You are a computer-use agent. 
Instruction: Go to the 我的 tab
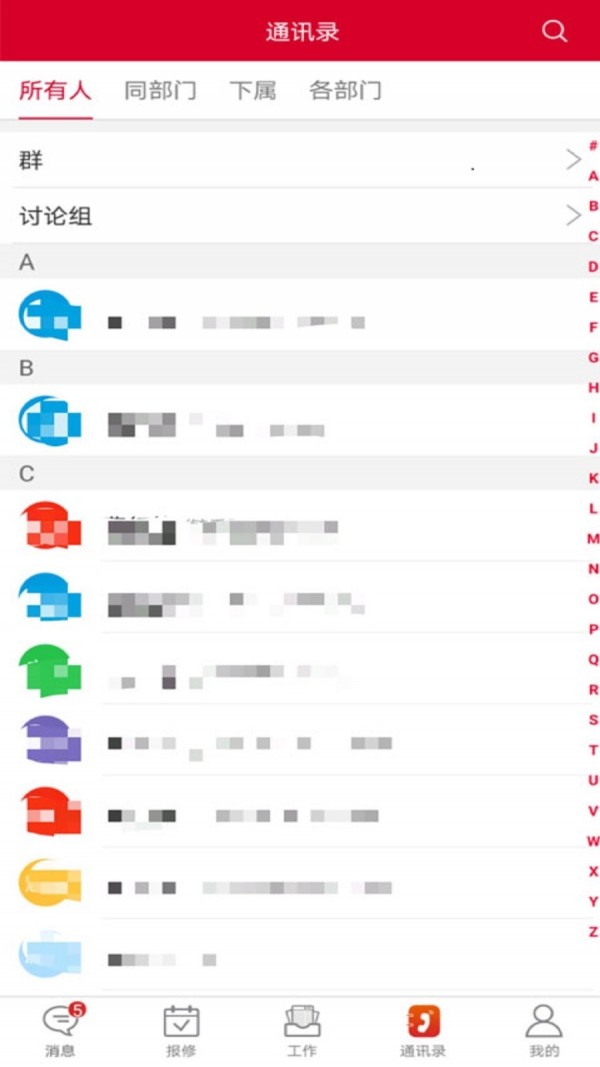click(x=543, y=1031)
